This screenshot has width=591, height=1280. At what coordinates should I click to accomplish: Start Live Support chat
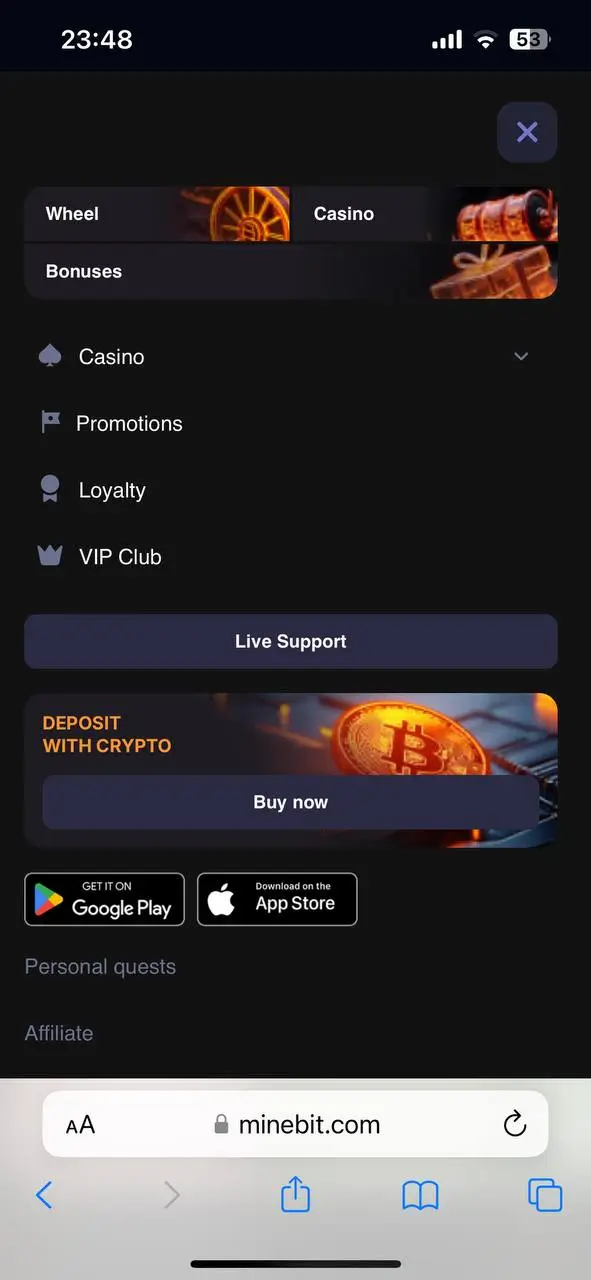click(291, 641)
